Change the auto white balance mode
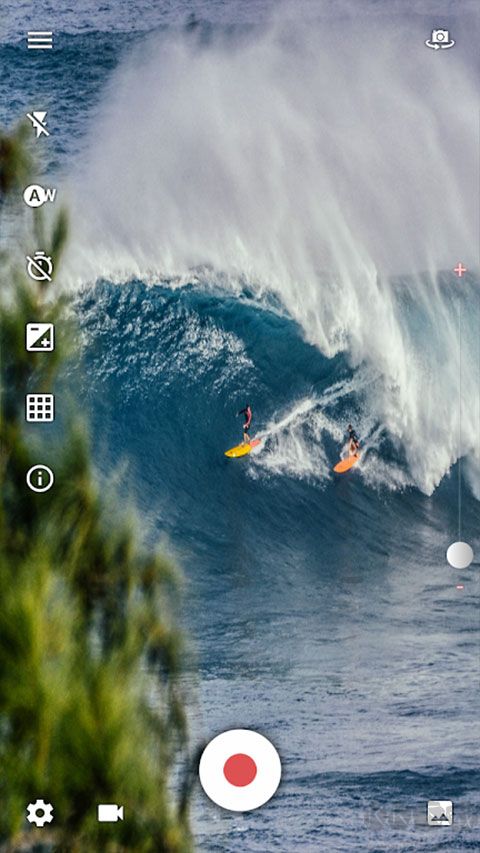Viewport: 480px width, 853px height. tap(40, 196)
